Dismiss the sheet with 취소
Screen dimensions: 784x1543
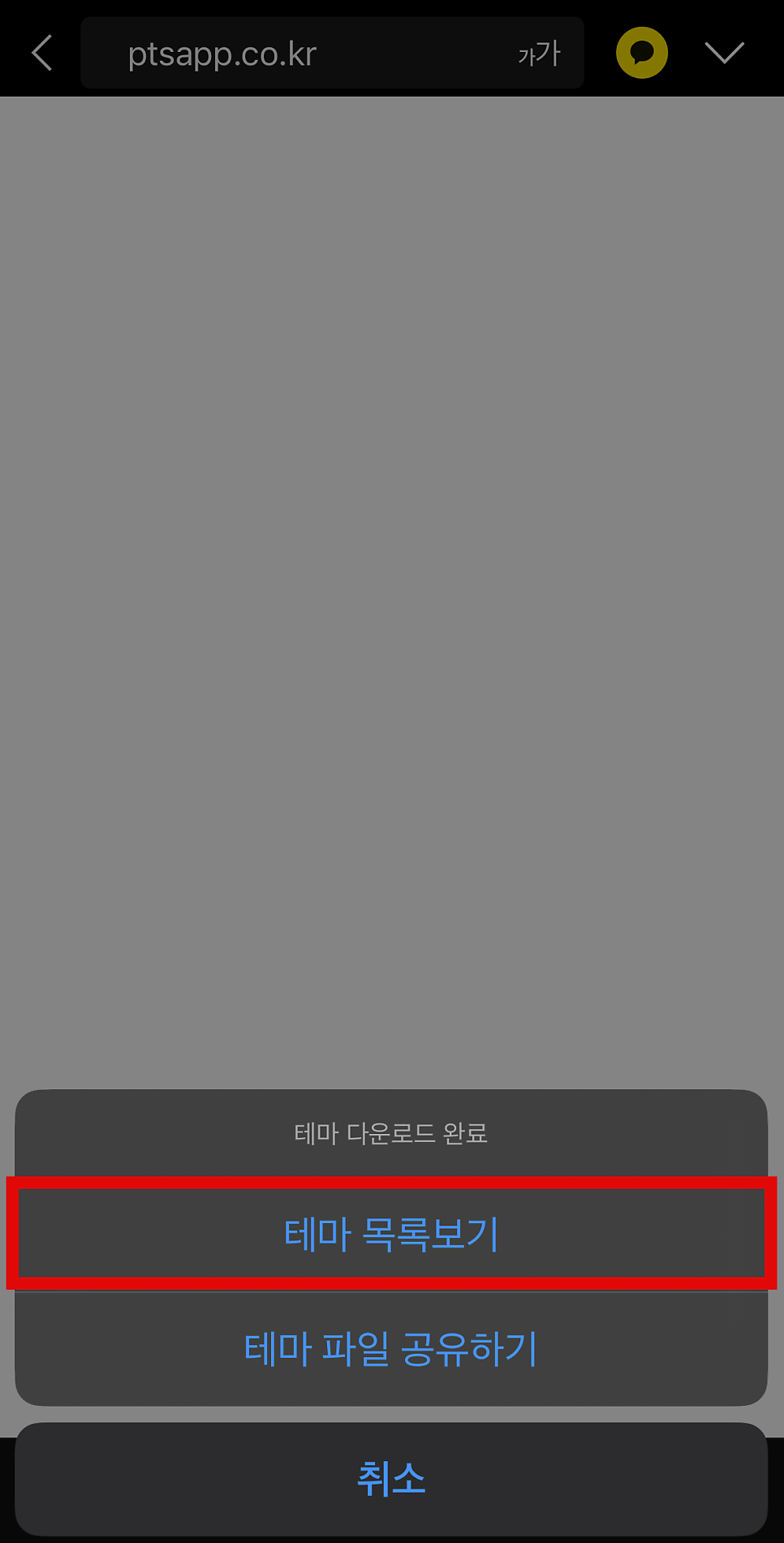391,1478
